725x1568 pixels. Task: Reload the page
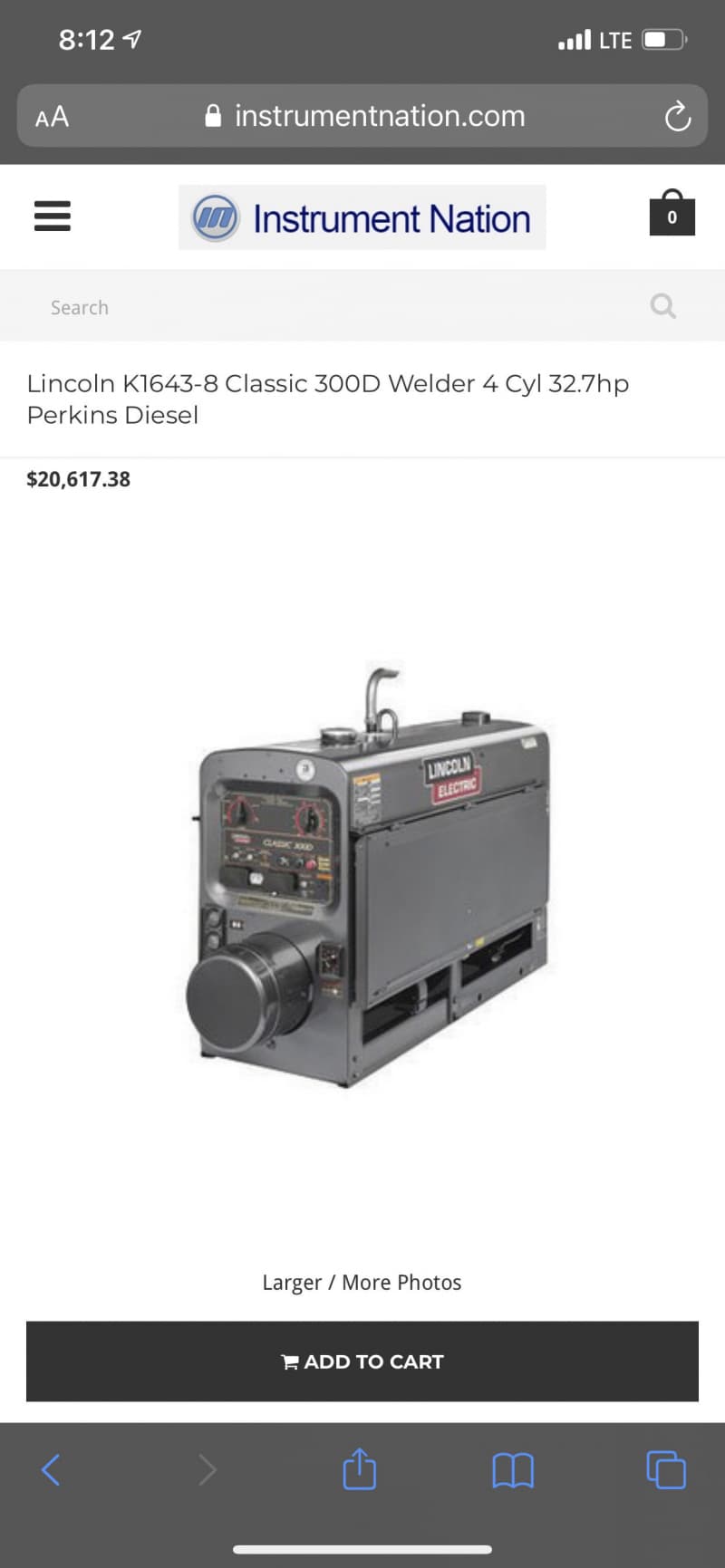[x=677, y=116]
